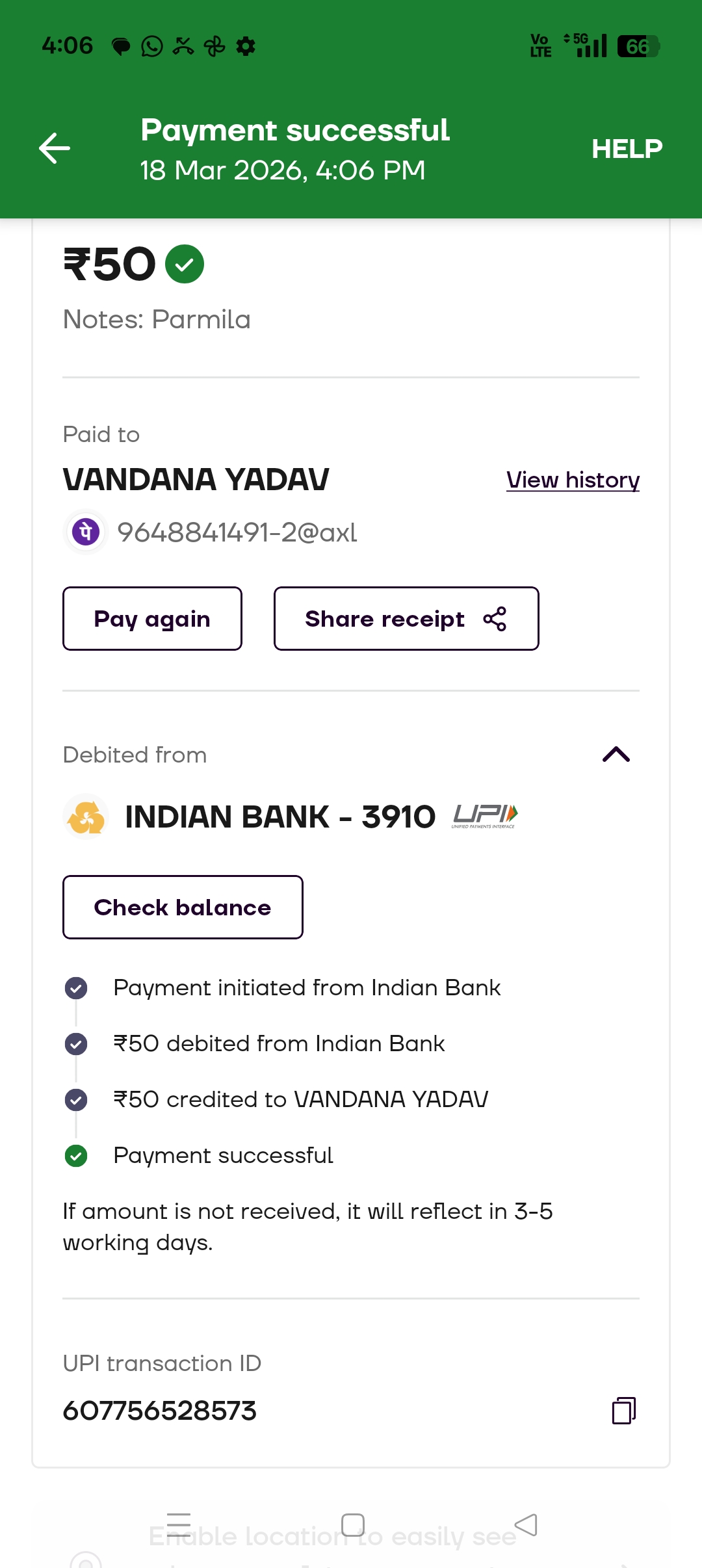The width and height of the screenshot is (702, 1568).
Task: Open recent apps from navigation bar
Action: pyautogui.click(x=179, y=1524)
